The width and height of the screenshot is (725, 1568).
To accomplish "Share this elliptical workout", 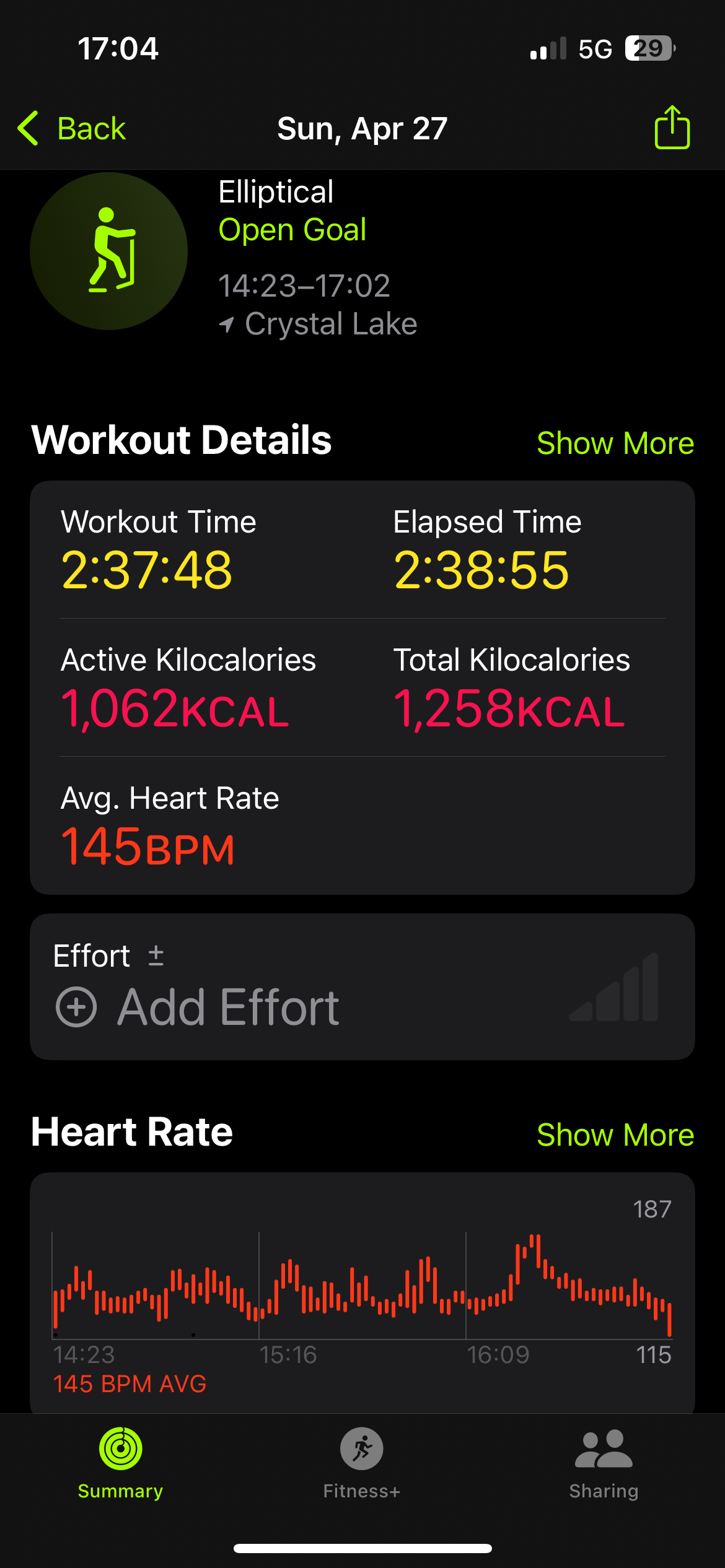I will pyautogui.click(x=672, y=128).
